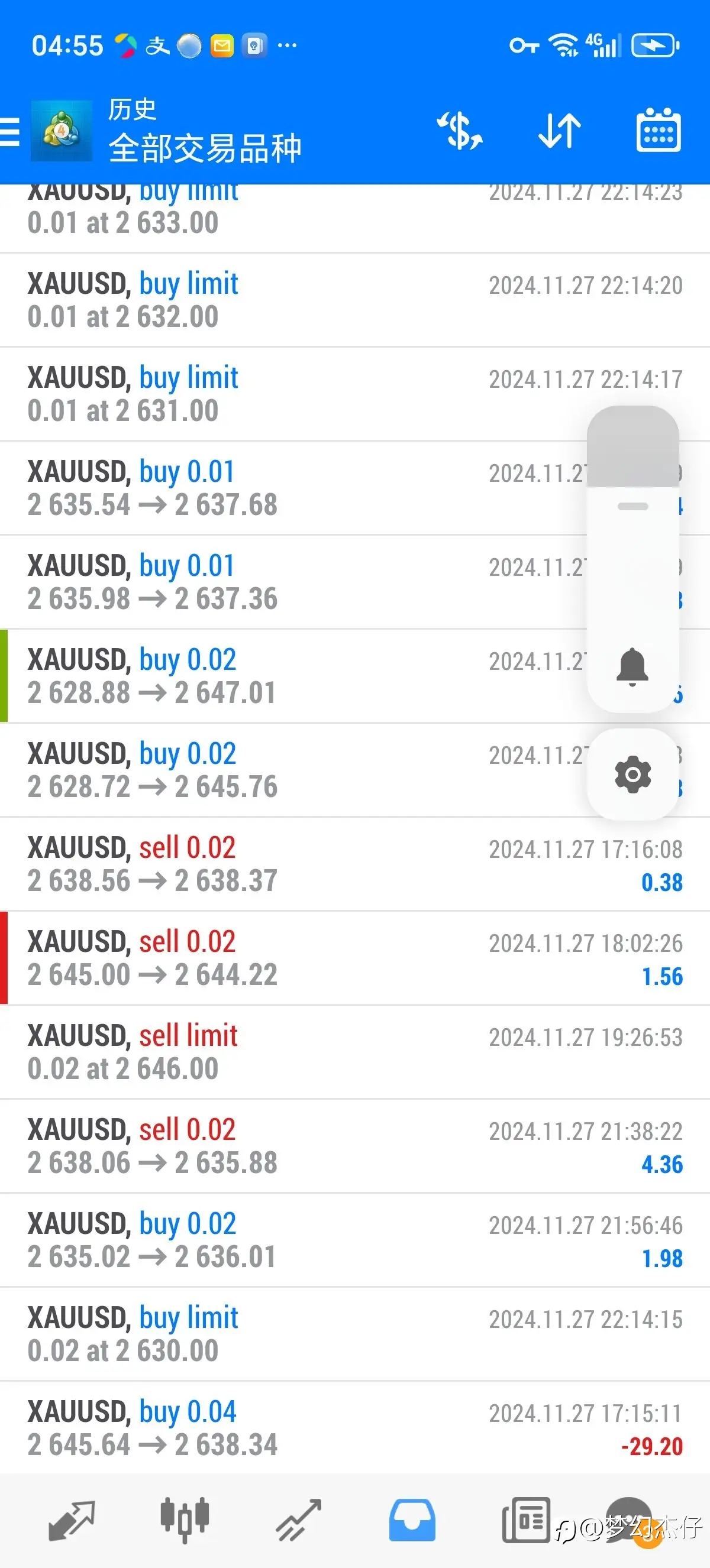Open the sort order arrows
The width and height of the screenshot is (710, 1568).
click(x=560, y=131)
